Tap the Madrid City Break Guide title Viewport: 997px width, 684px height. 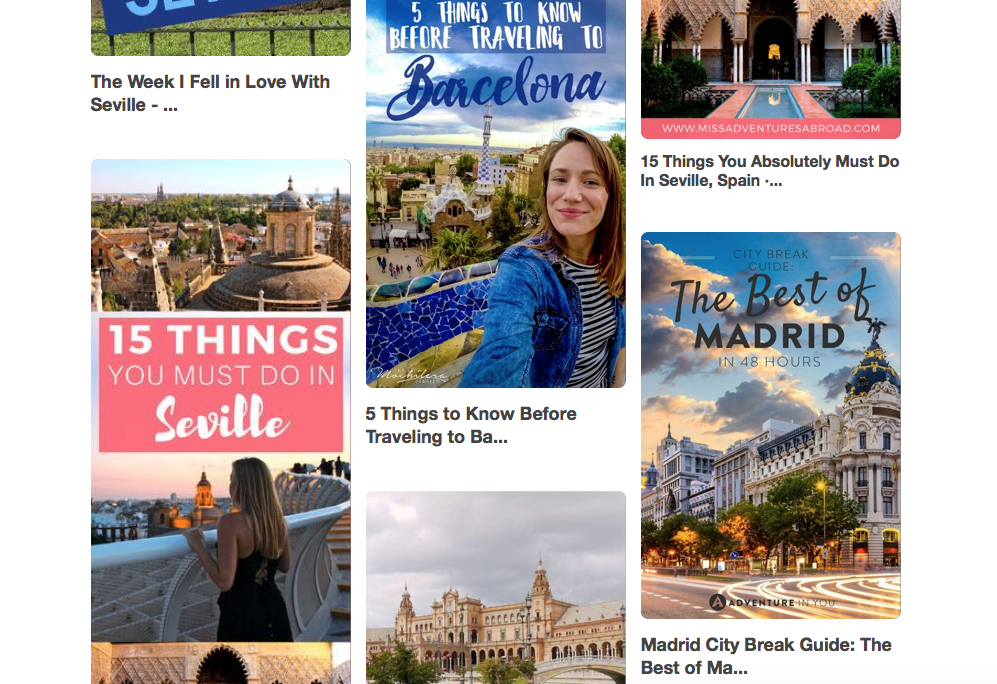pos(766,656)
